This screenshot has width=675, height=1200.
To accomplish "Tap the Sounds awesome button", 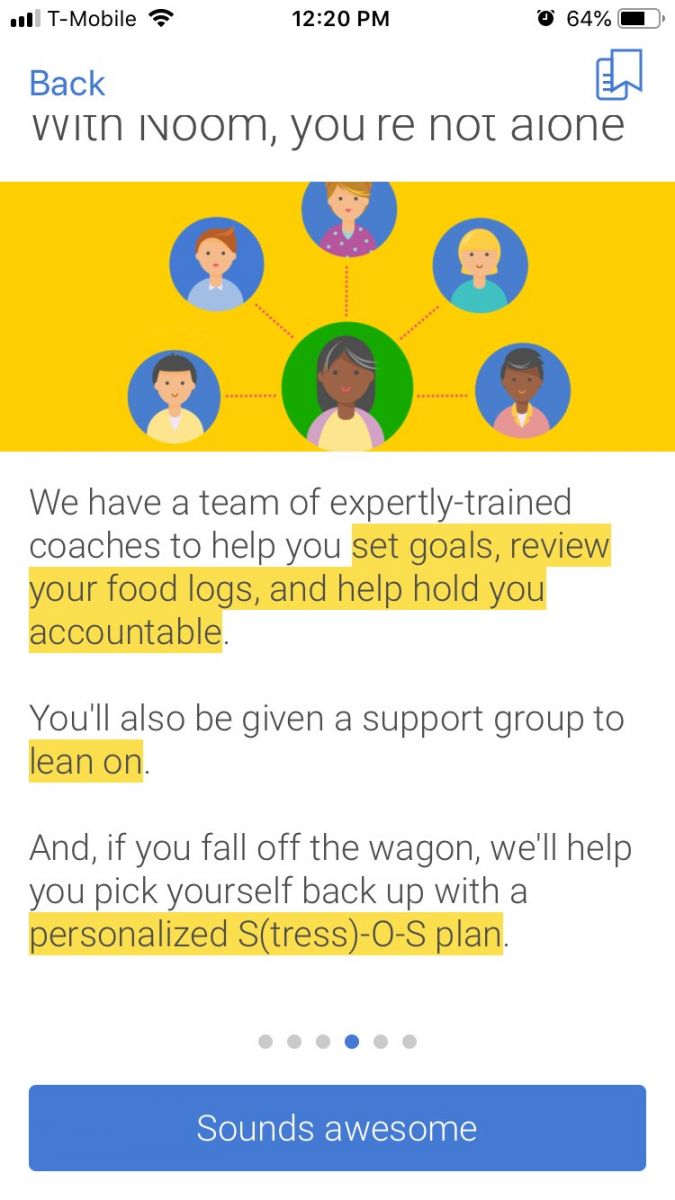I will click(x=337, y=1127).
